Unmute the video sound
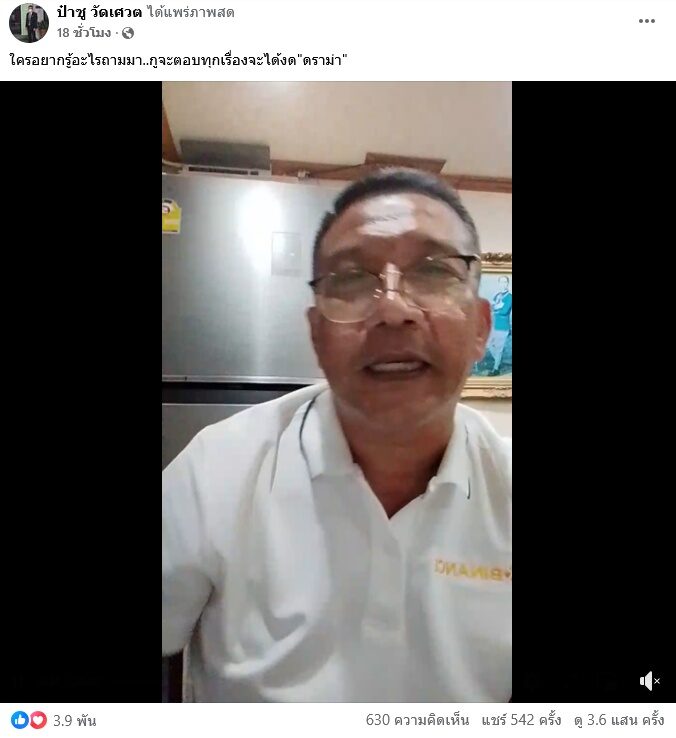The height and width of the screenshot is (738, 676). pyautogui.click(x=649, y=681)
